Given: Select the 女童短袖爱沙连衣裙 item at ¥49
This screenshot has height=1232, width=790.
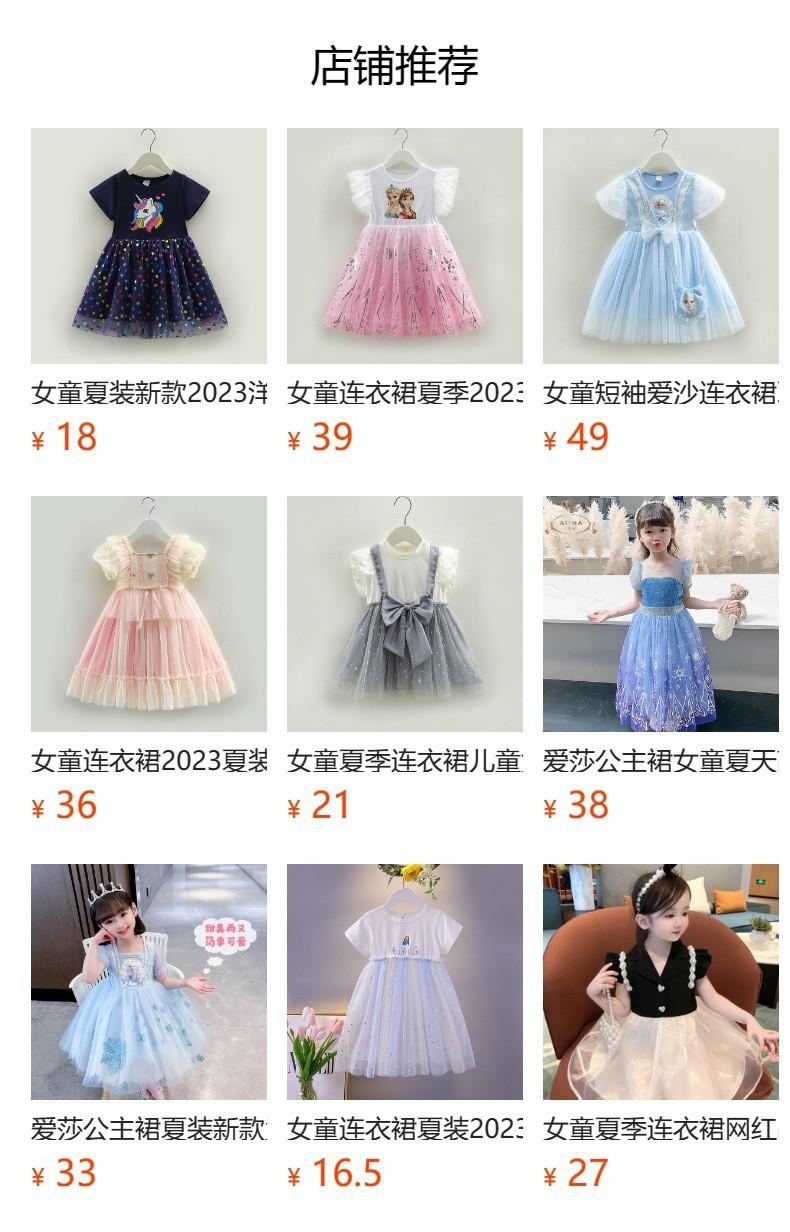Looking at the screenshot, I should 661,246.
